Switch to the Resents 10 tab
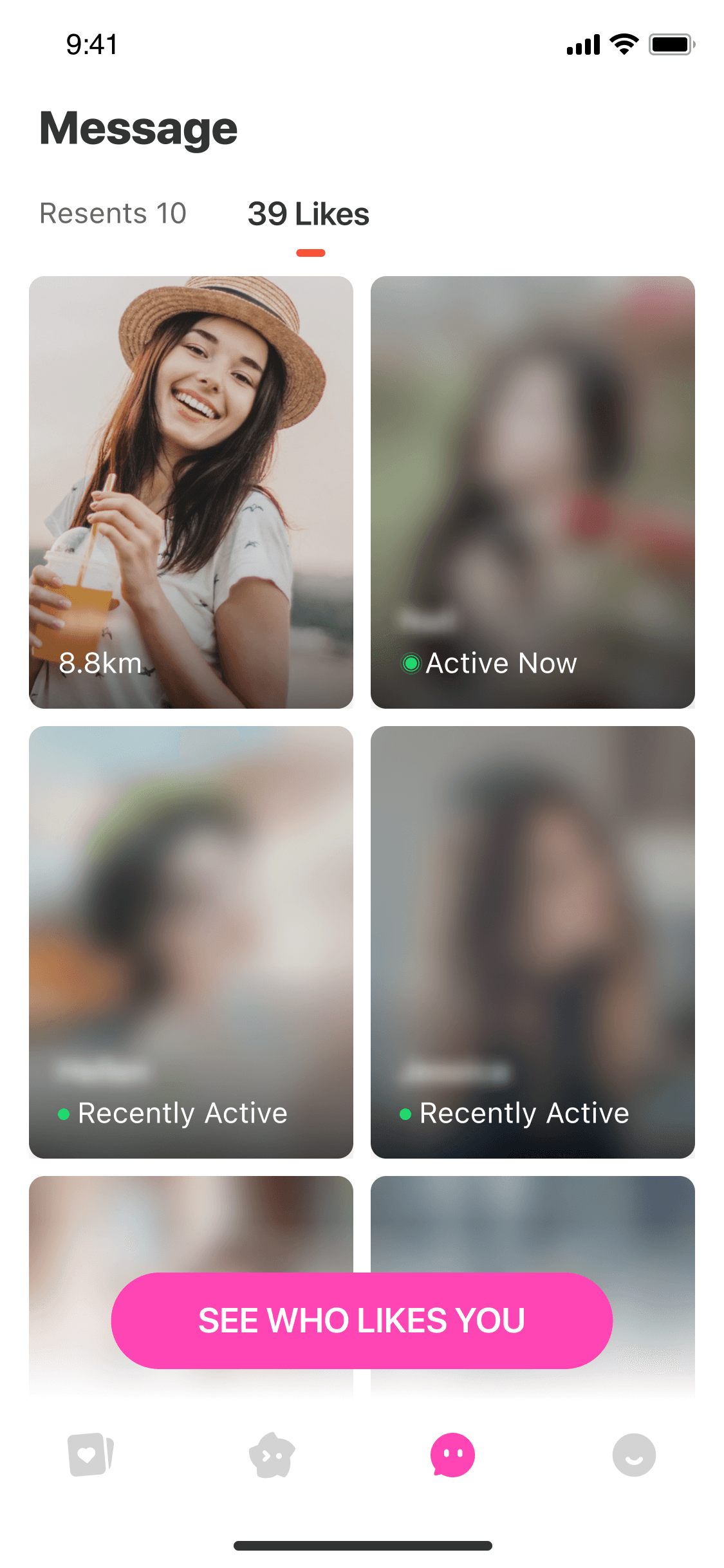The image size is (724, 1568). click(x=113, y=214)
